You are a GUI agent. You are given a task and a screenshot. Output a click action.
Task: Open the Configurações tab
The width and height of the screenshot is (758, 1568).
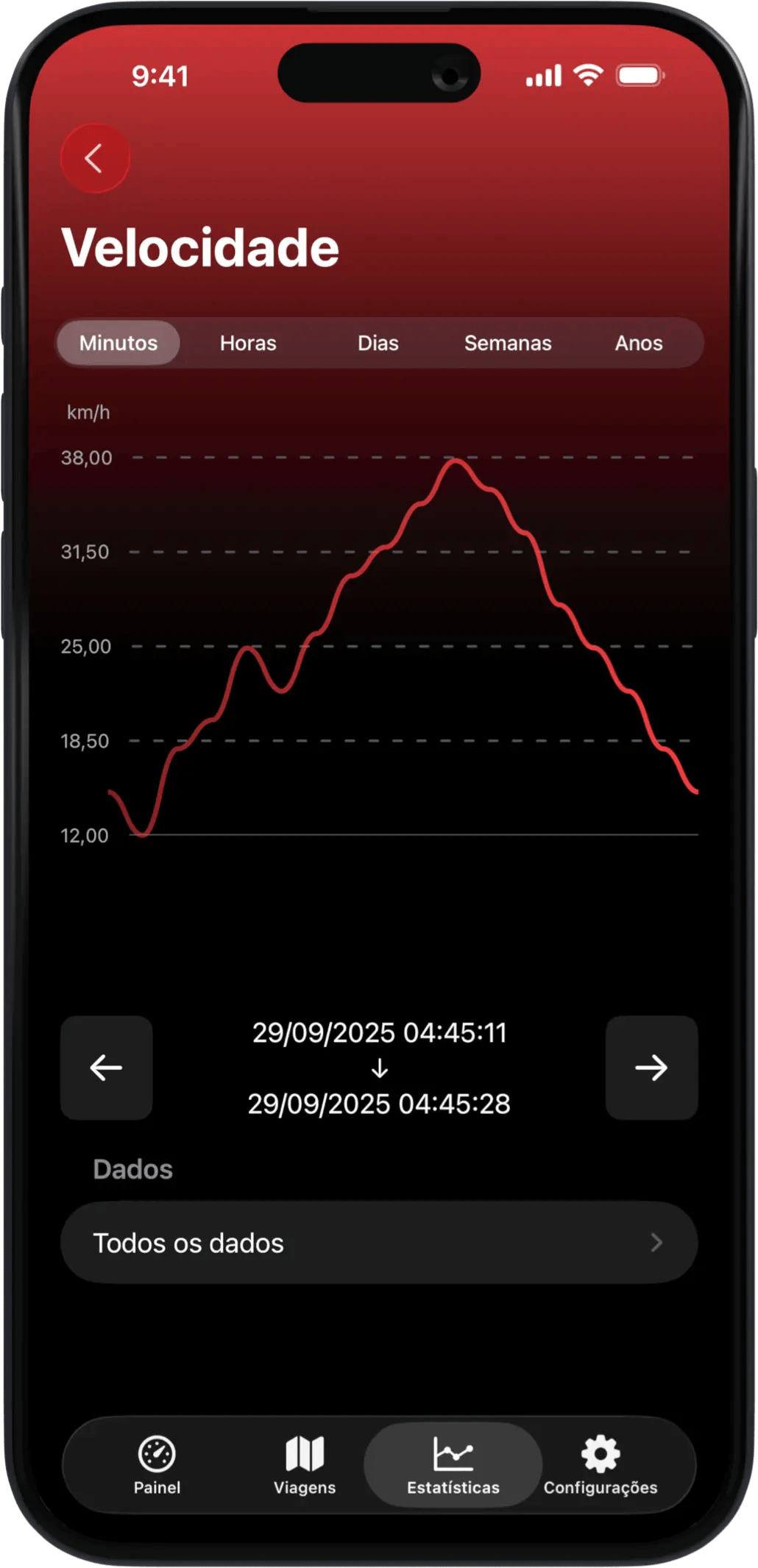601,1465
